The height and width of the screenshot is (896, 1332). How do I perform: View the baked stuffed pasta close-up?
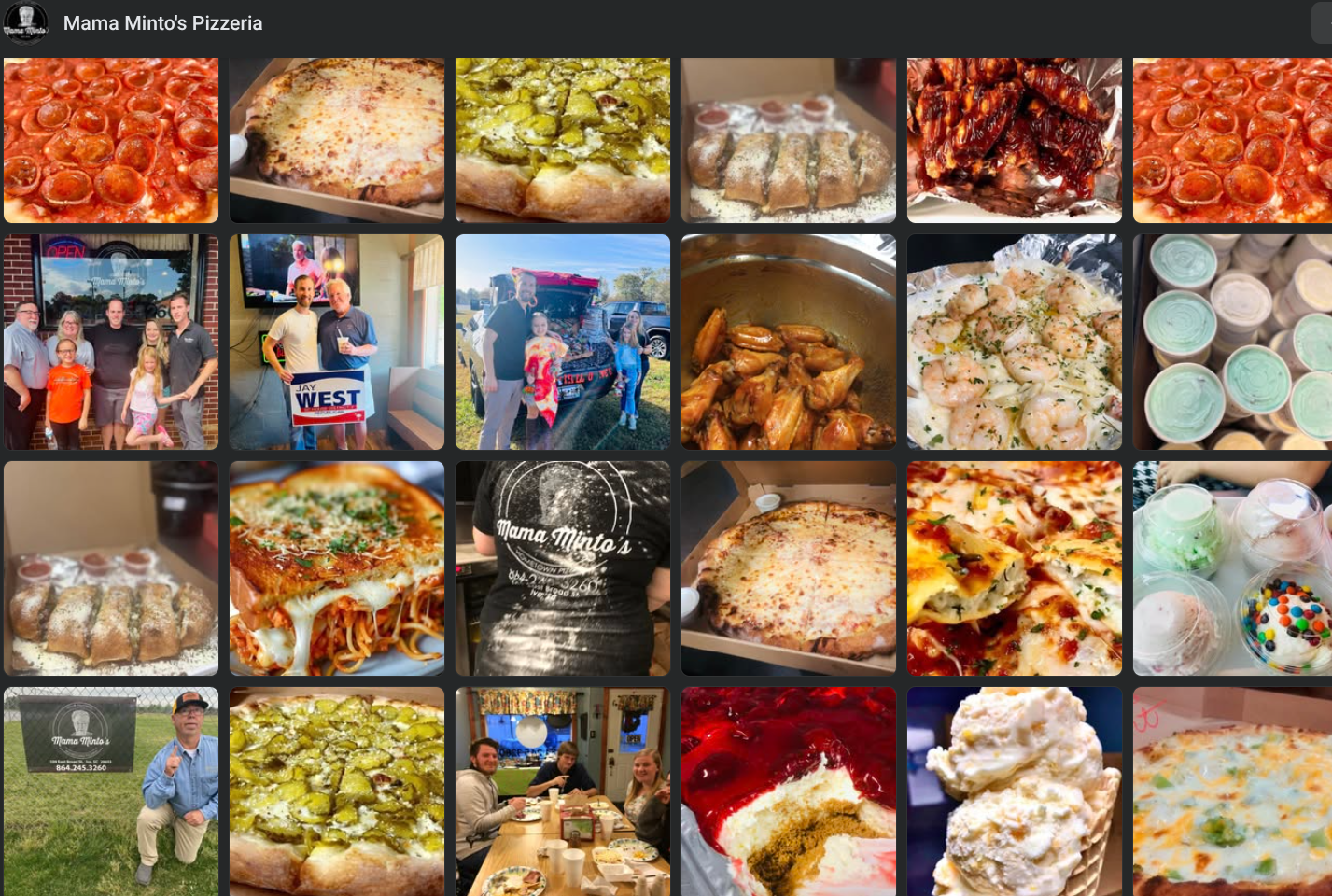click(1015, 568)
